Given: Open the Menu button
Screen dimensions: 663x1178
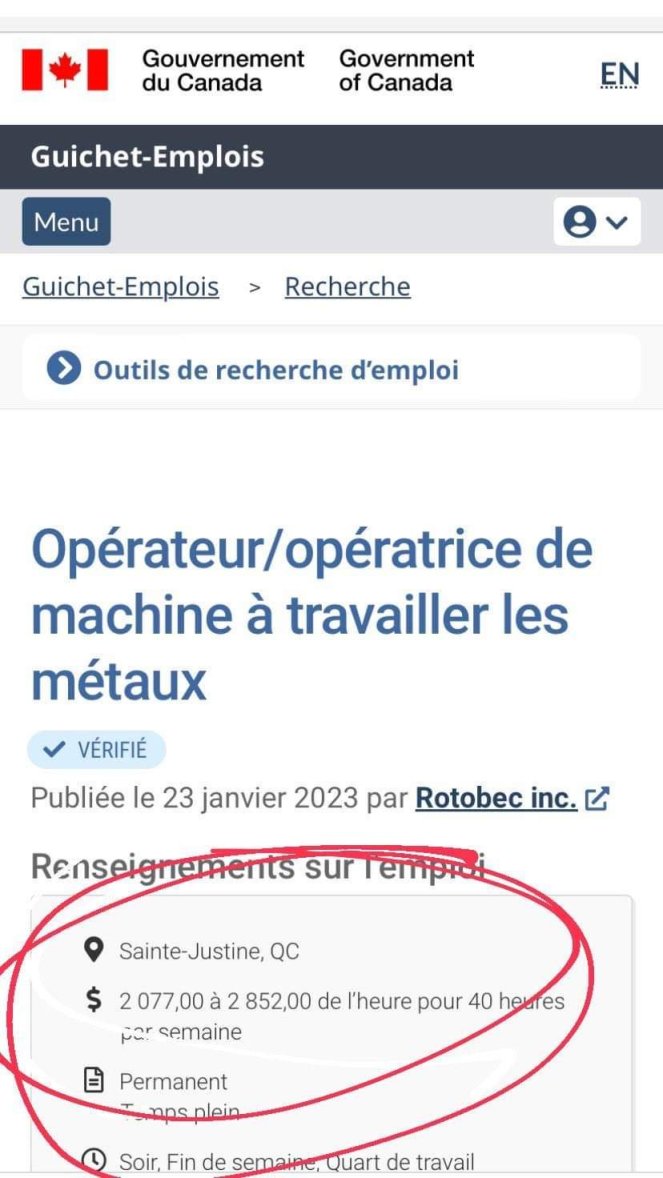Looking at the screenshot, I should coord(66,222).
